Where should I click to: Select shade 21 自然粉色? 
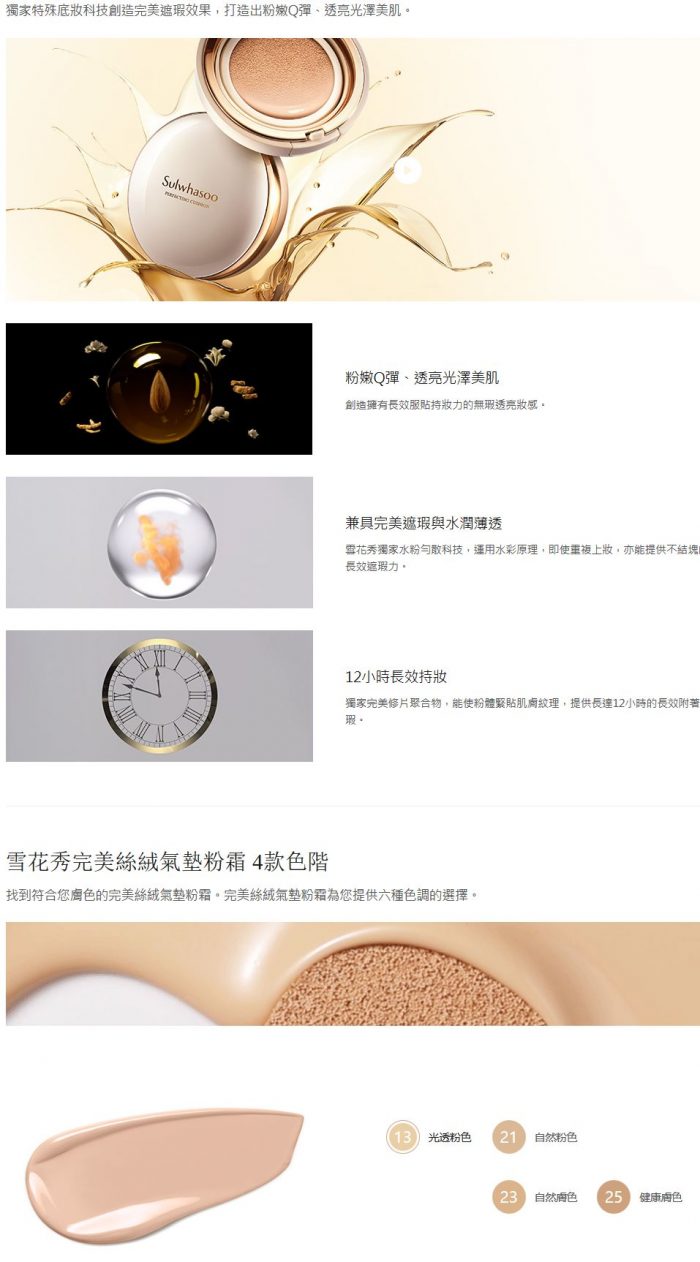pyautogui.click(x=509, y=1137)
